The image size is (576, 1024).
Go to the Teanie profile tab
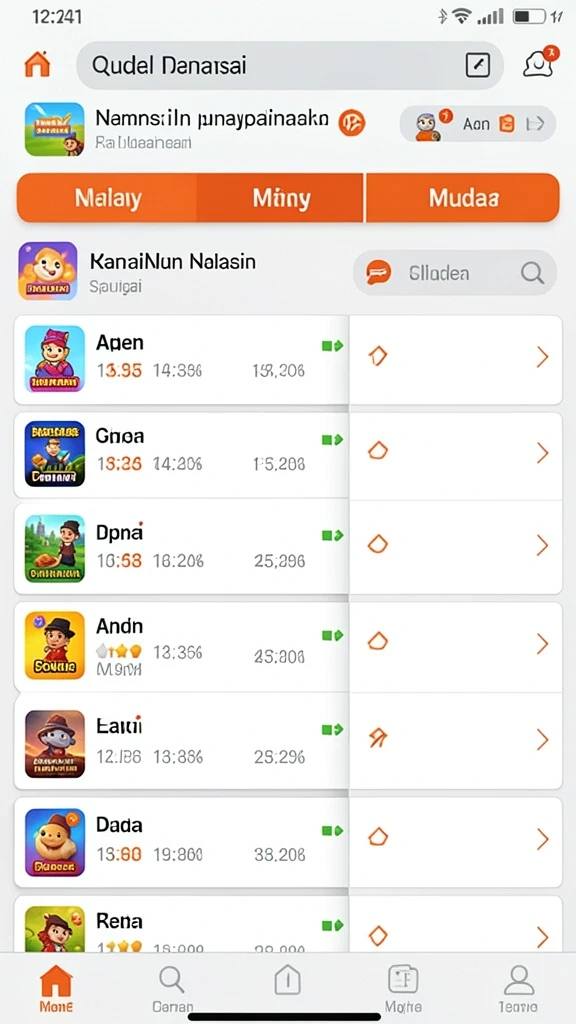[518, 988]
